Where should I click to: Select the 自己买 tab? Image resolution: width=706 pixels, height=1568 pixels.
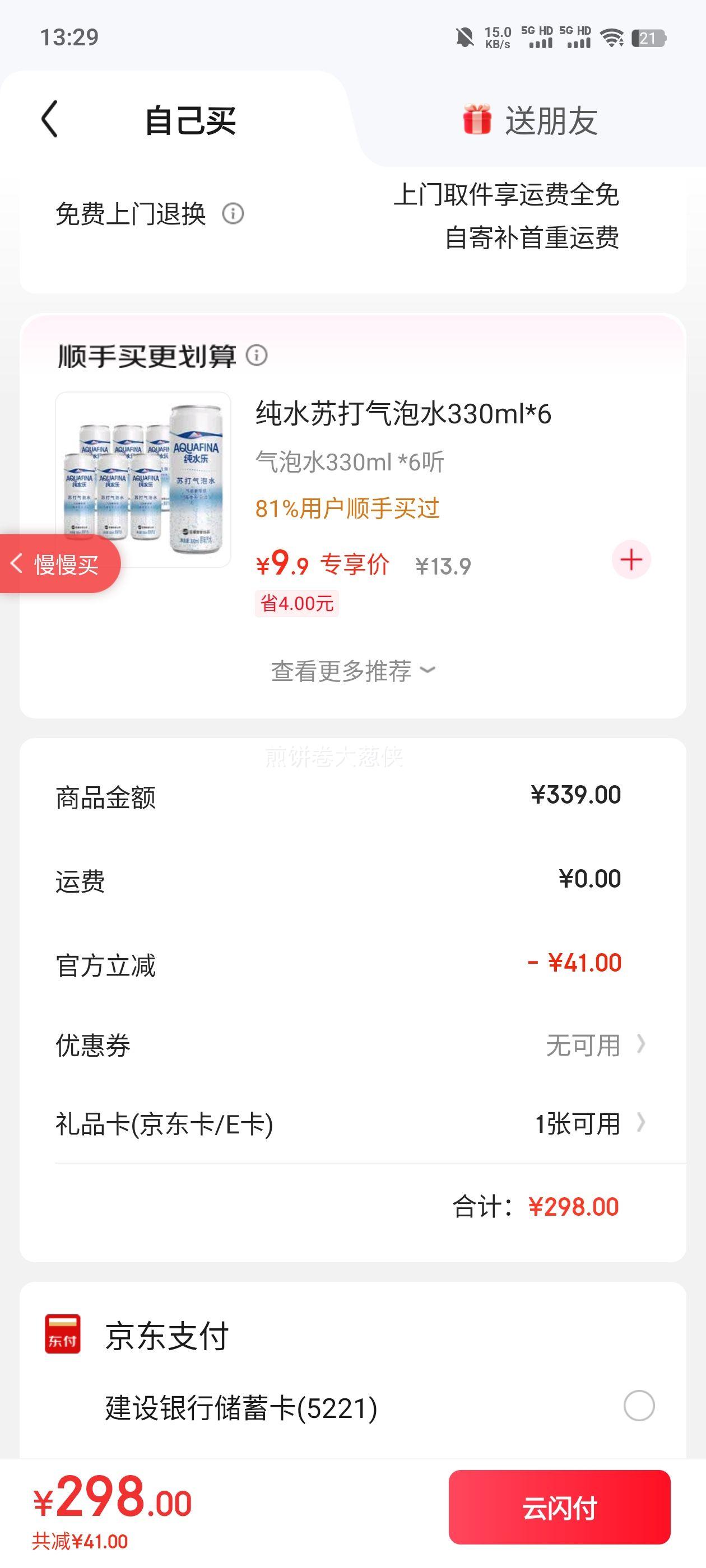(x=190, y=120)
